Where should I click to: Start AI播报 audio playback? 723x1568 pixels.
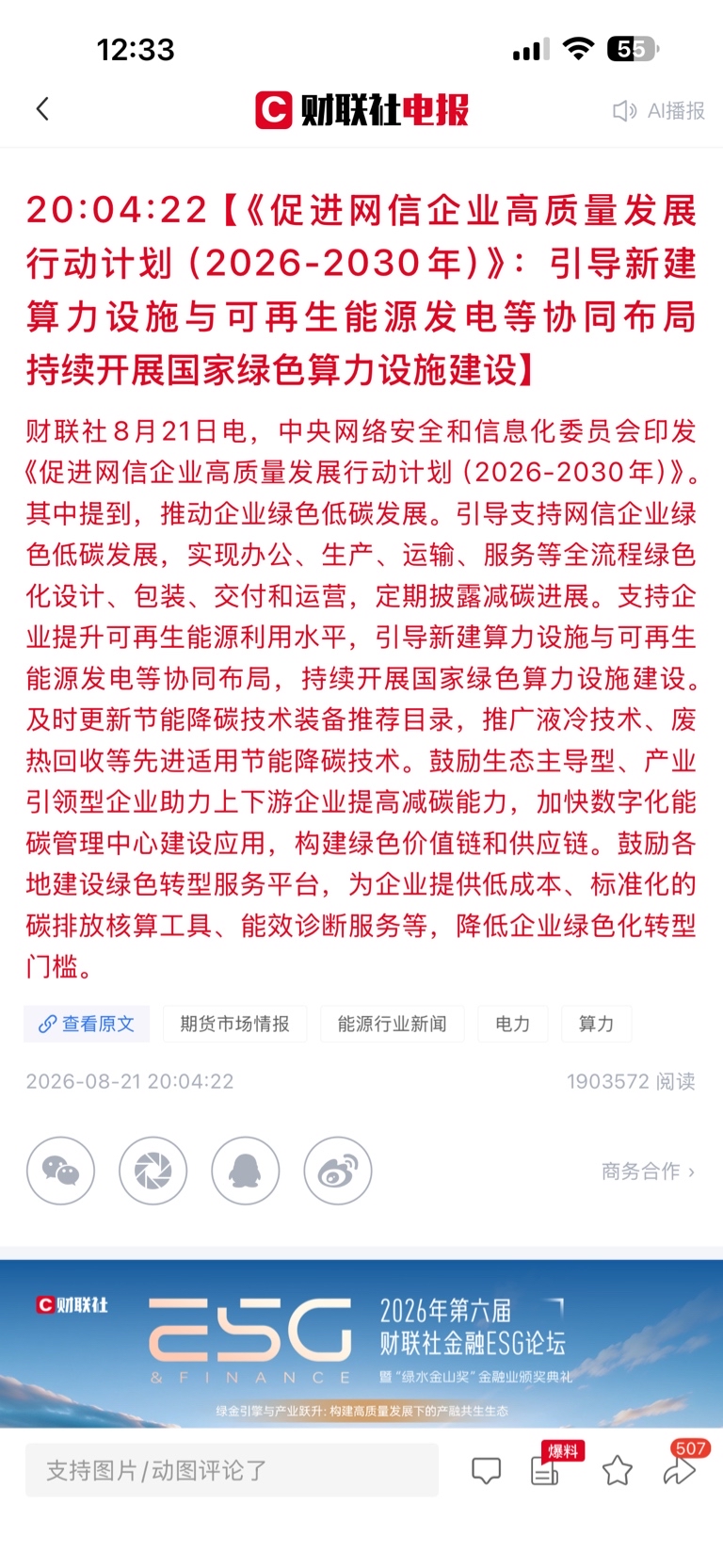pyautogui.click(x=658, y=110)
